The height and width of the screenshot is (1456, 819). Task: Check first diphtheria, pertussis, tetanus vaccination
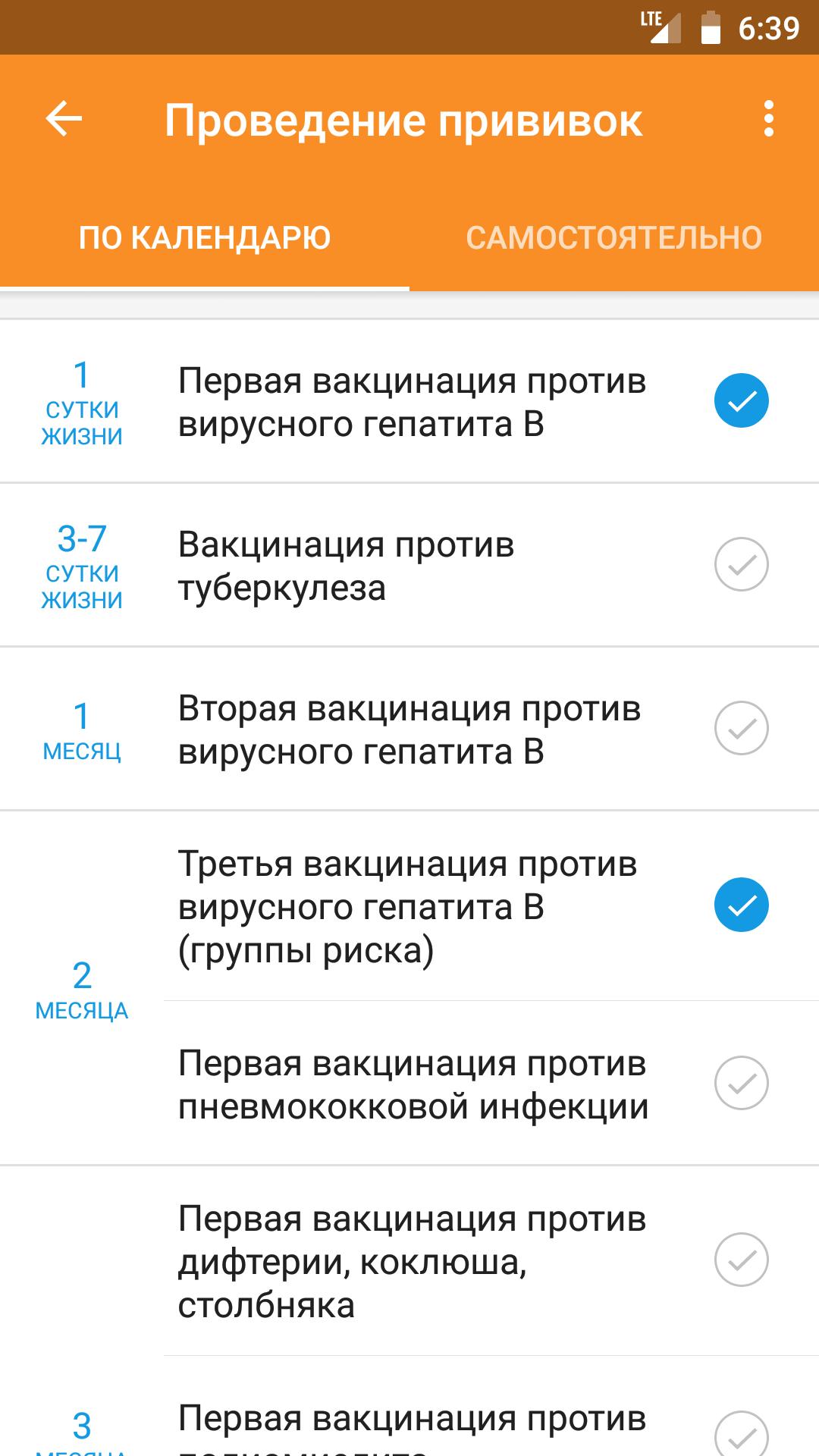(742, 1260)
